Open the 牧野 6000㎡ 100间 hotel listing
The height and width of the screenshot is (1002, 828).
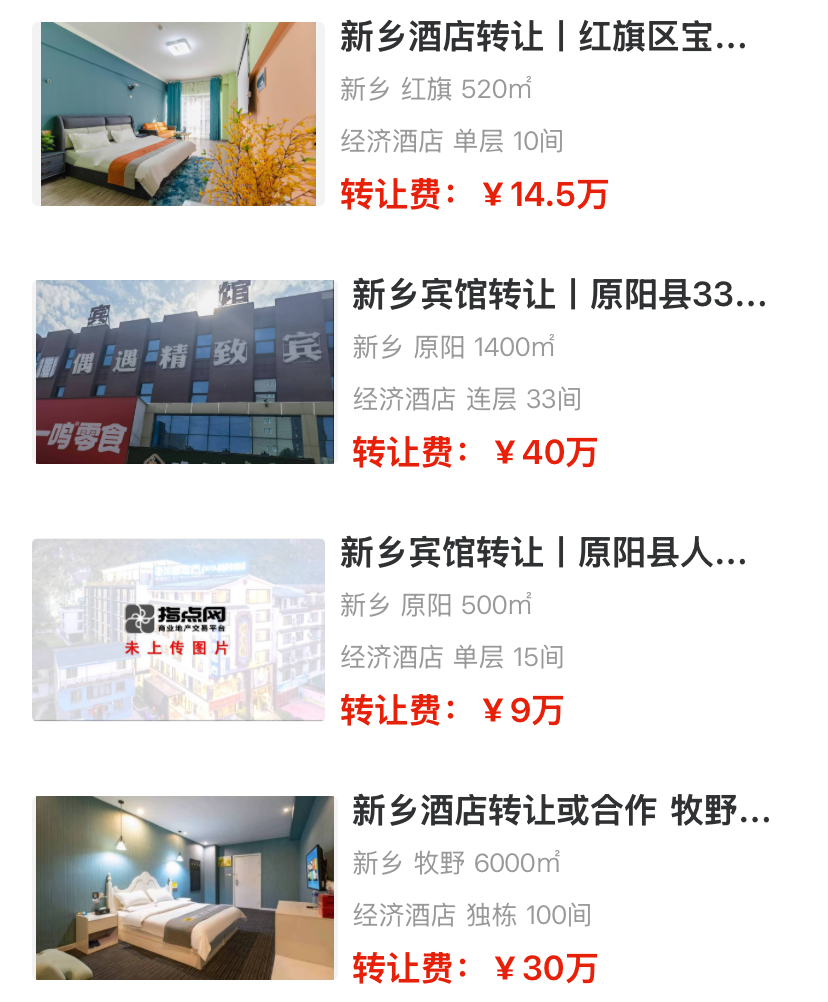point(560,811)
